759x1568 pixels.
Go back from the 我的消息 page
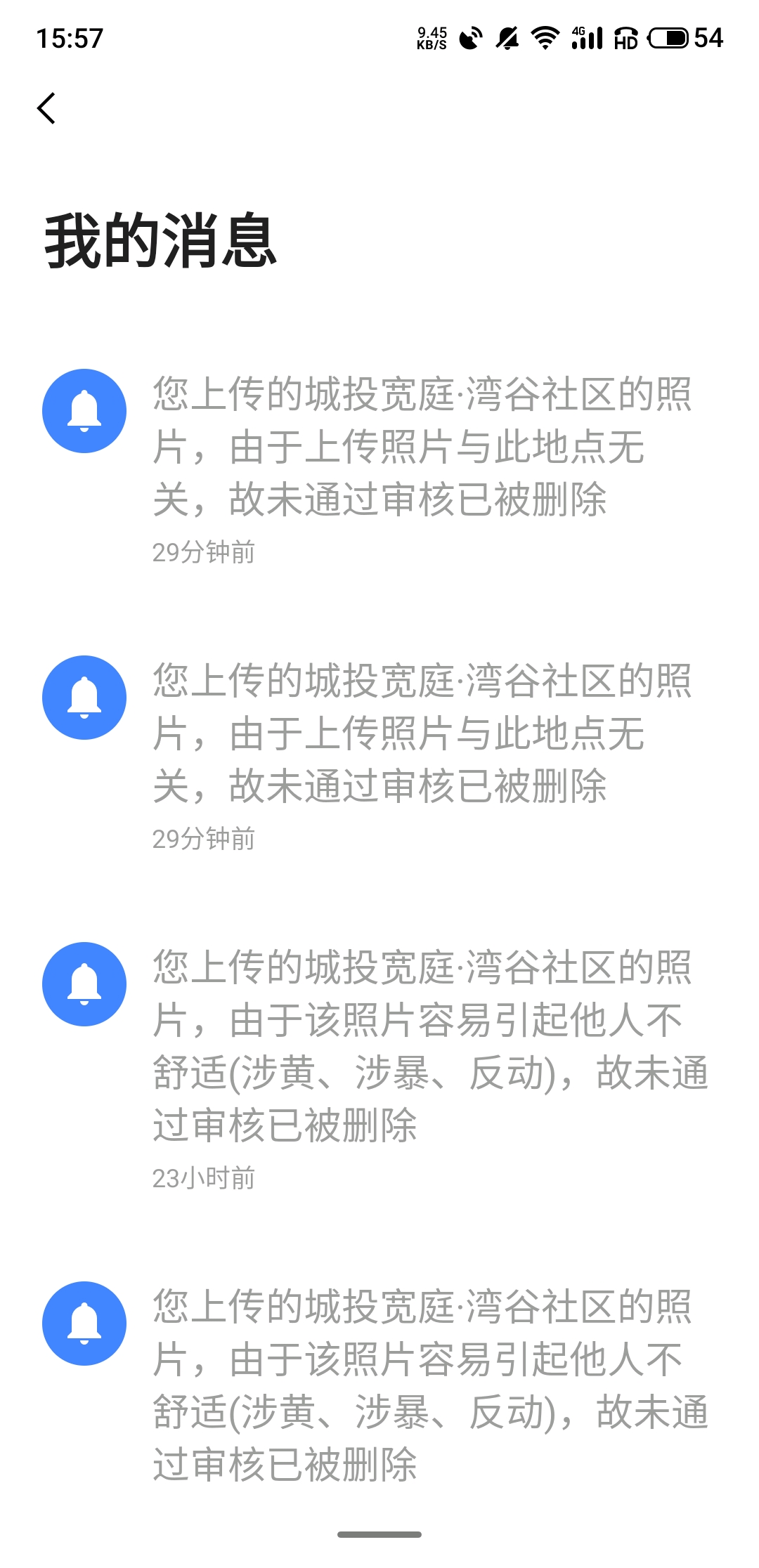(46, 108)
